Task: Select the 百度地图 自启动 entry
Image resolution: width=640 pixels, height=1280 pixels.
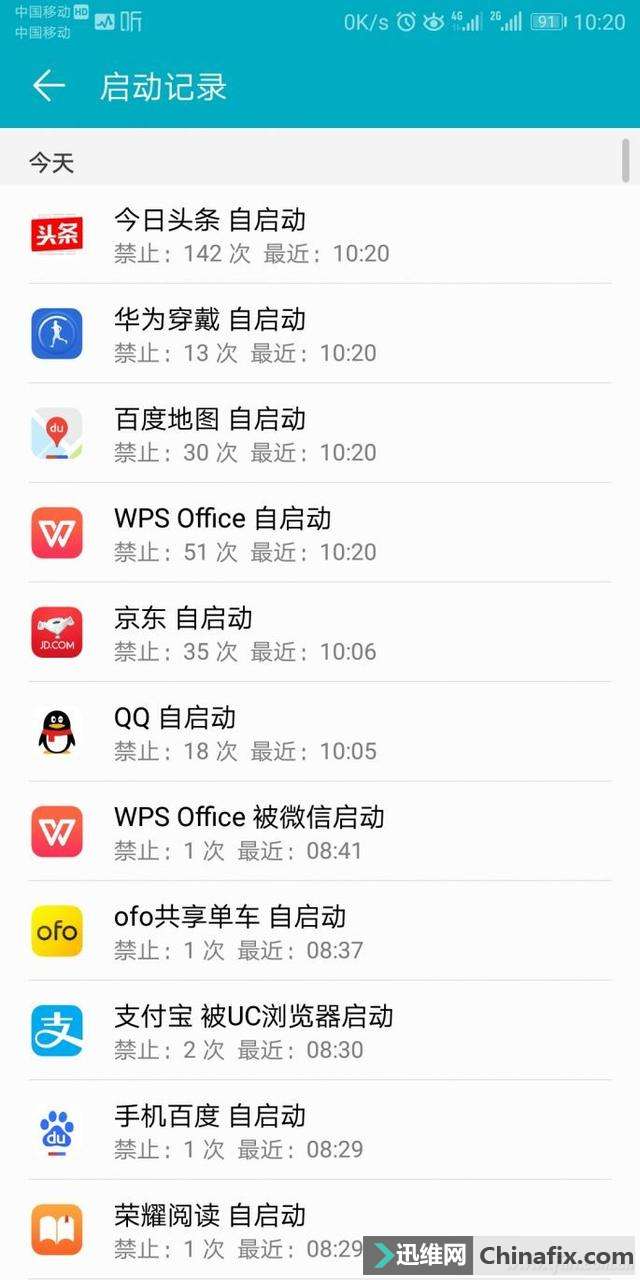Action: (320, 434)
